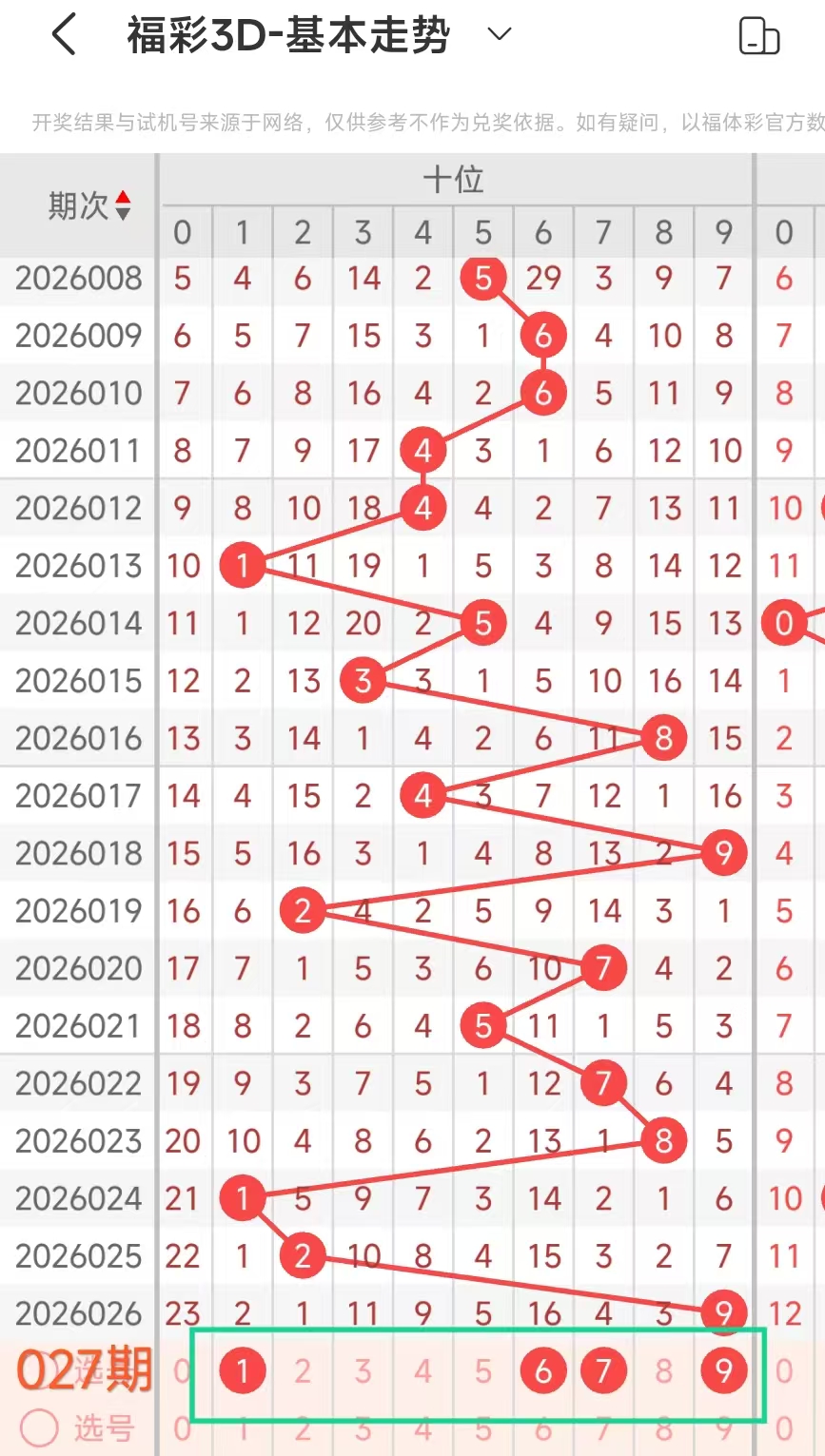Viewport: 825px width, 1456px height.
Task: Expand the 福彩3D-基本走势 chart dropdown
Action: pyautogui.click(x=499, y=35)
